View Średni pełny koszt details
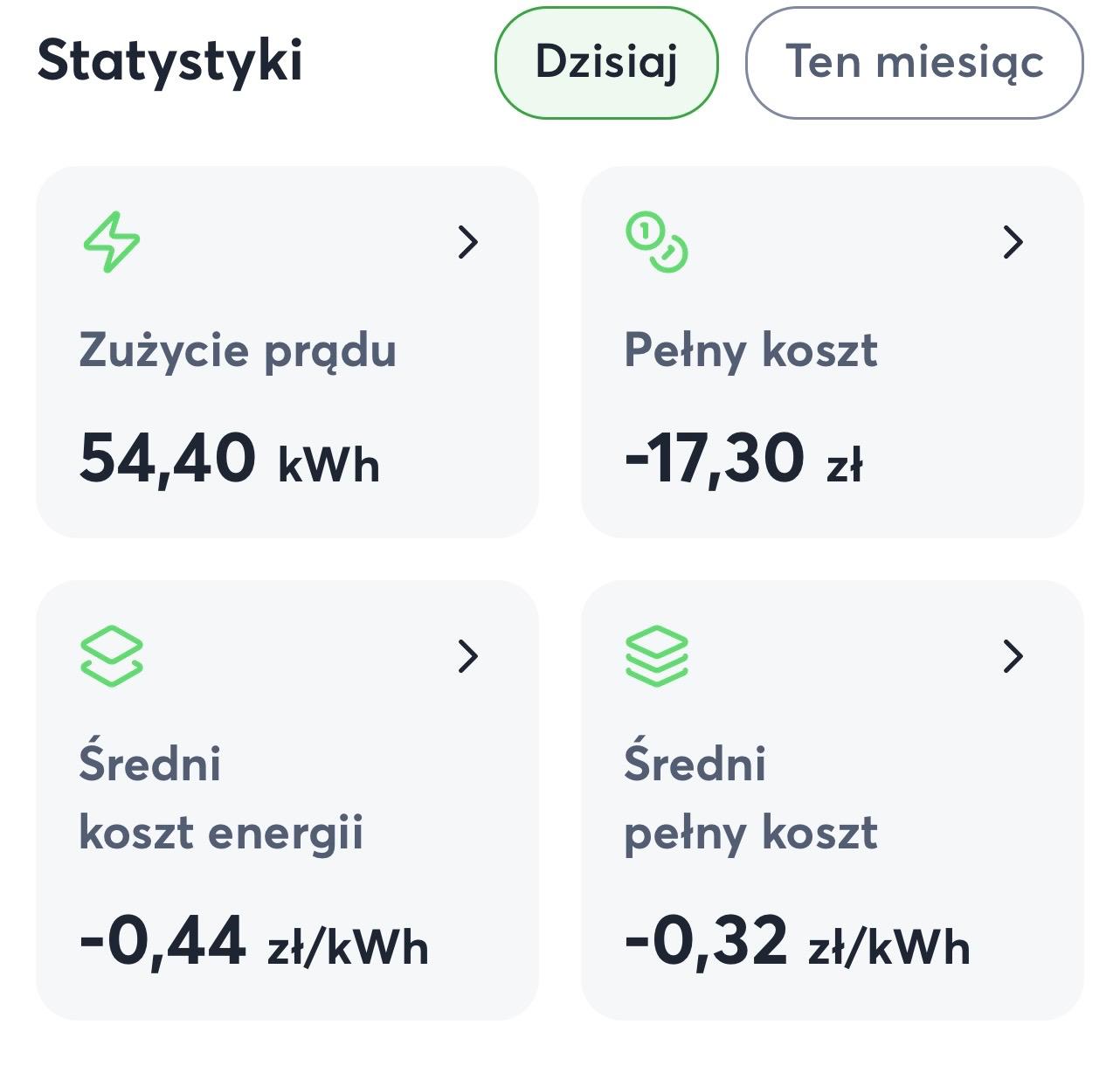The width and height of the screenshot is (1120, 1066). point(832,799)
